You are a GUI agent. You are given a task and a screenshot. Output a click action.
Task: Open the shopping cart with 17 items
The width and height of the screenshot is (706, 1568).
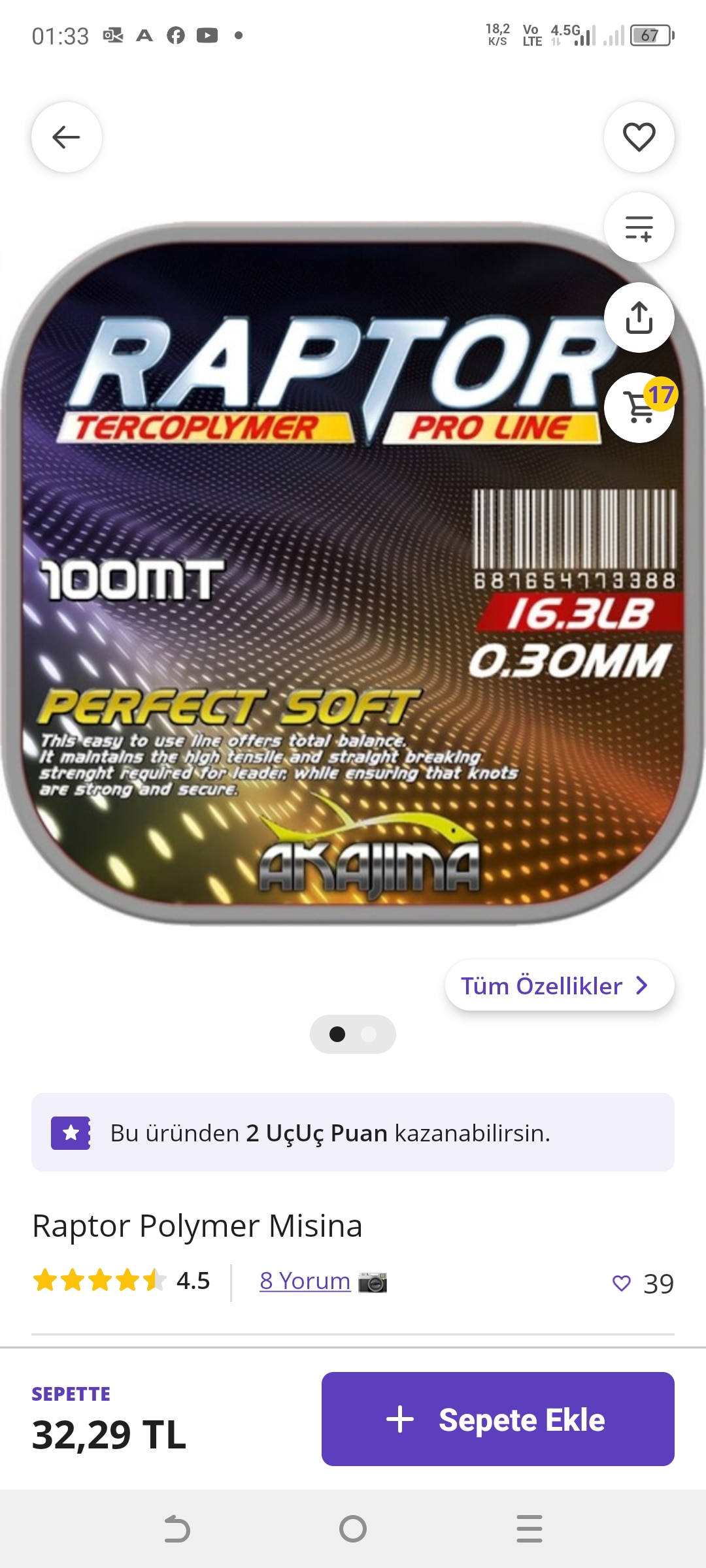[639, 408]
